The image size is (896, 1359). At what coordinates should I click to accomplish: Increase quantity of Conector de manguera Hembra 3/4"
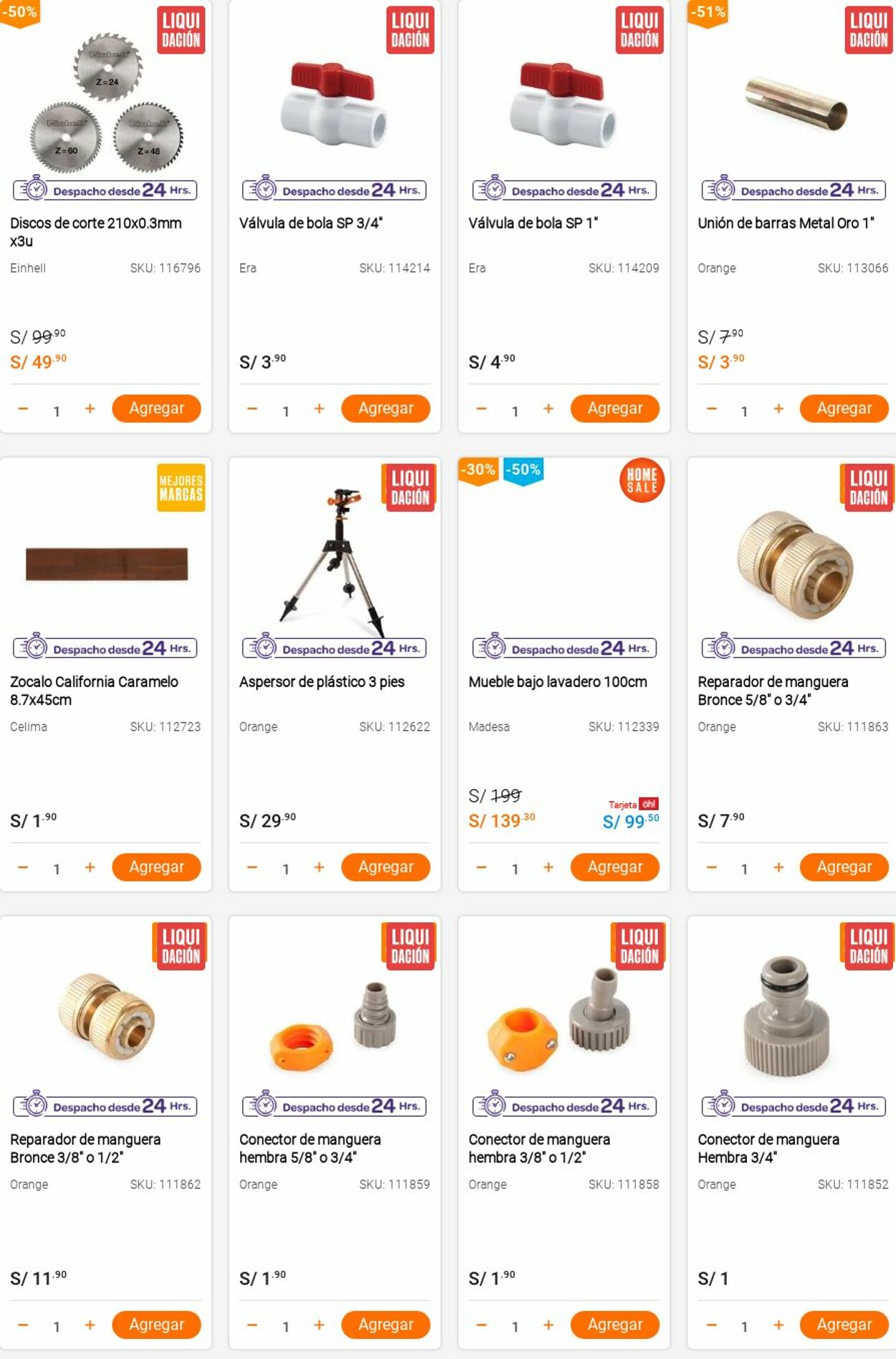(x=778, y=1325)
